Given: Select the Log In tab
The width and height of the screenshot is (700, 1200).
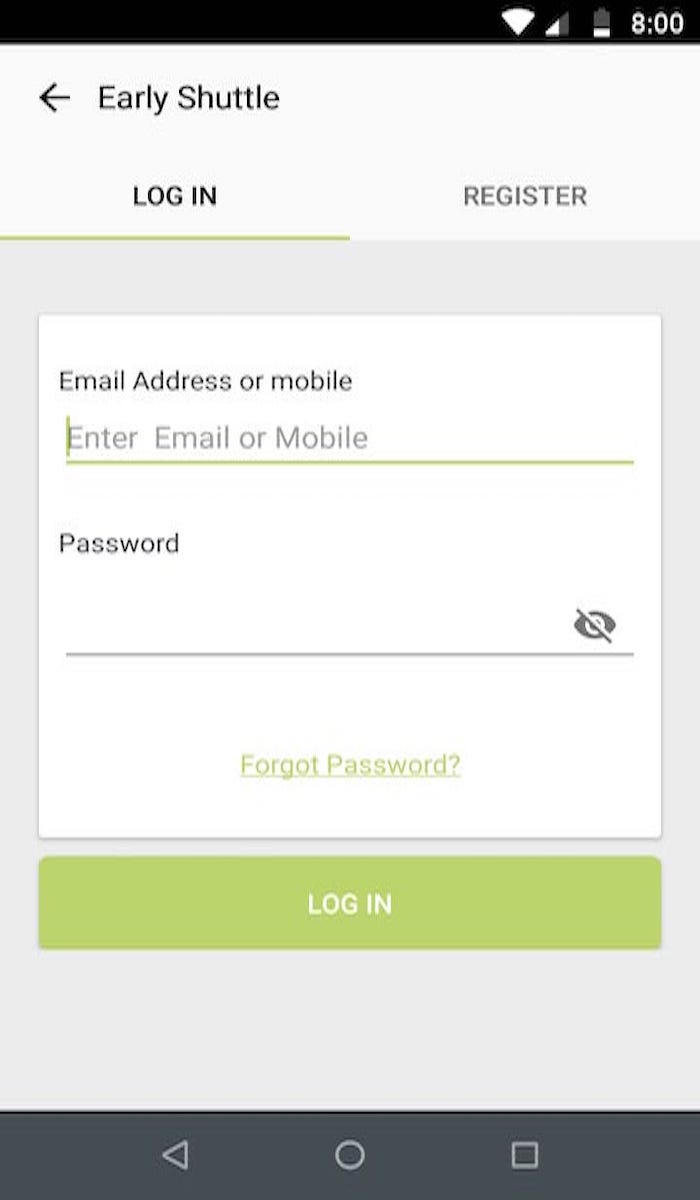Looking at the screenshot, I should point(175,196).
